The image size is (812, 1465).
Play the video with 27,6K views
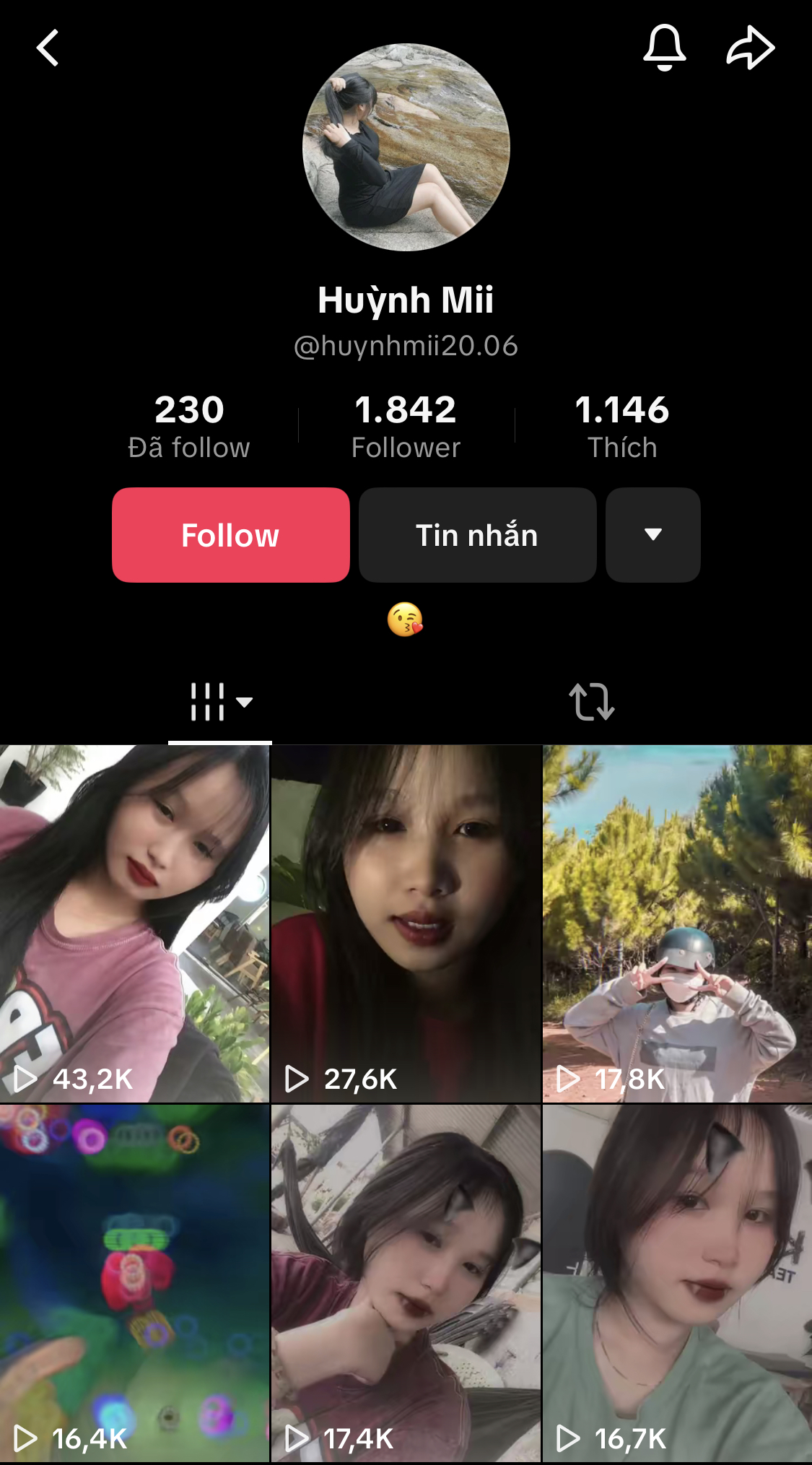point(406,923)
